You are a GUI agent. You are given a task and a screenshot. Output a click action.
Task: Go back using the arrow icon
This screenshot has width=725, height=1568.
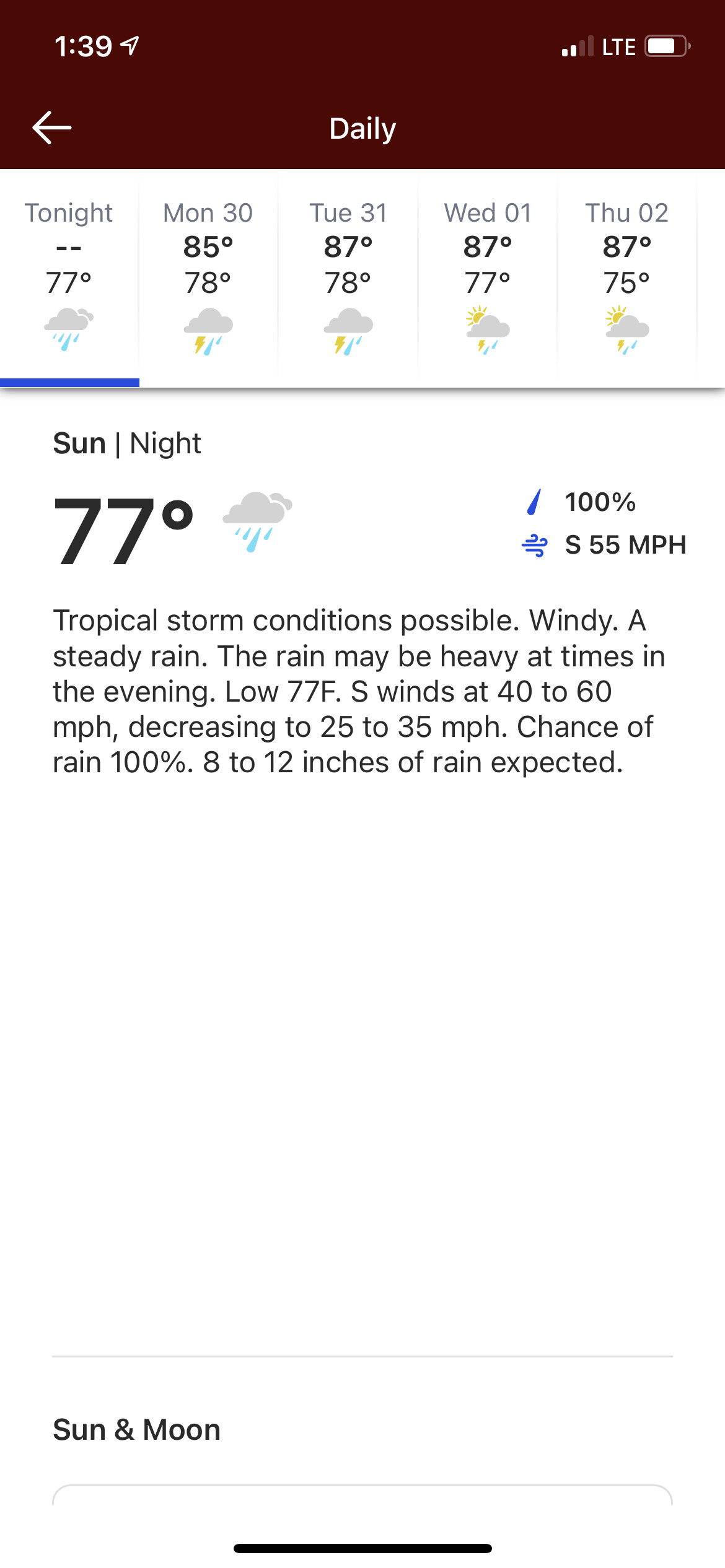coord(52,128)
